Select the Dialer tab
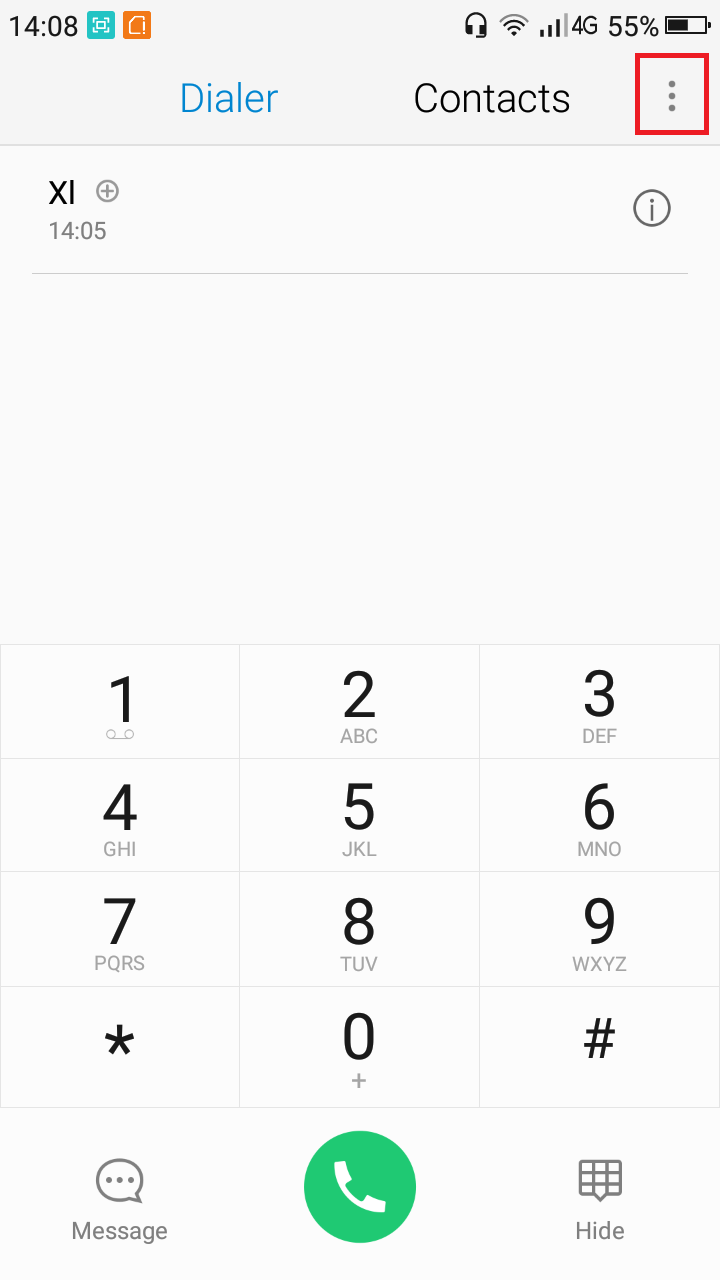720x1280 pixels. point(229,98)
